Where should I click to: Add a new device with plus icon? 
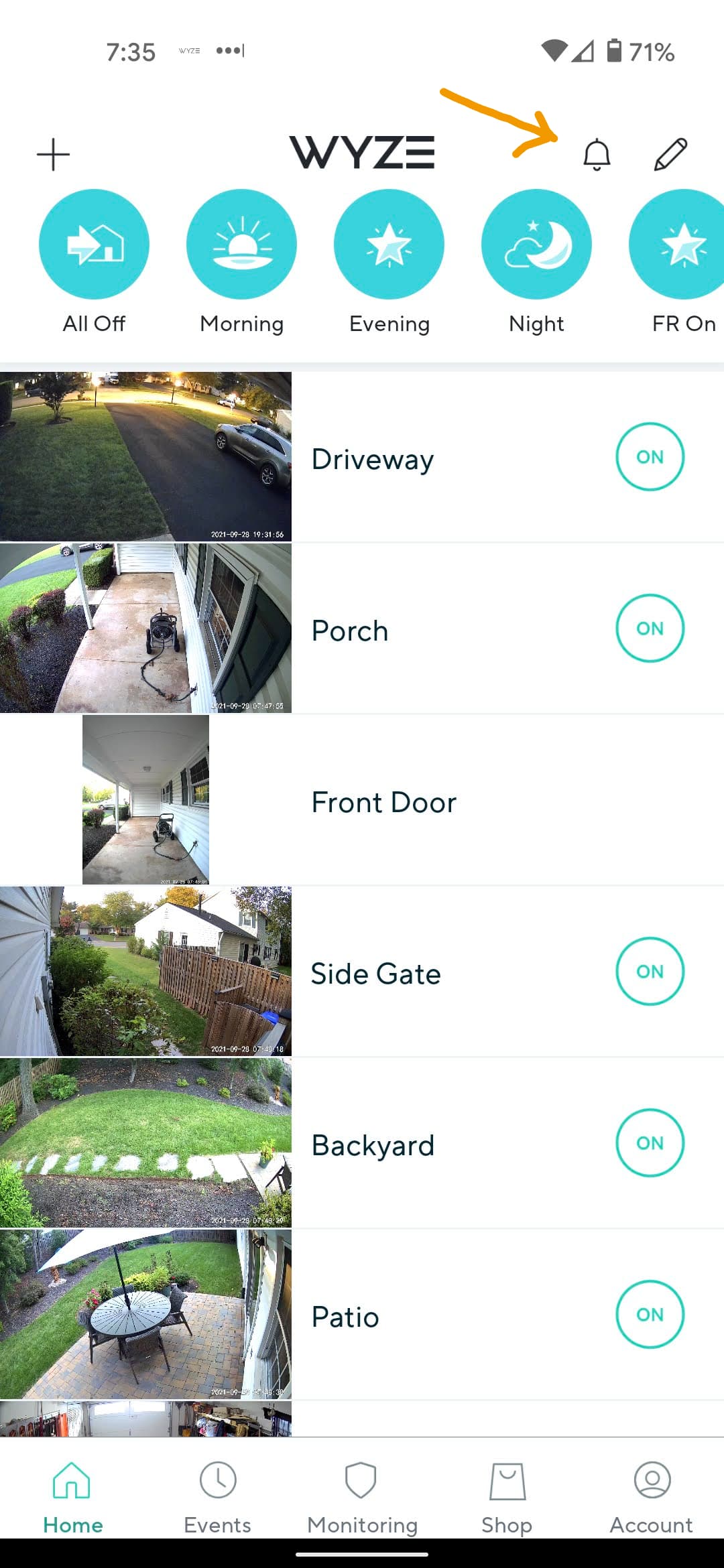[53, 155]
